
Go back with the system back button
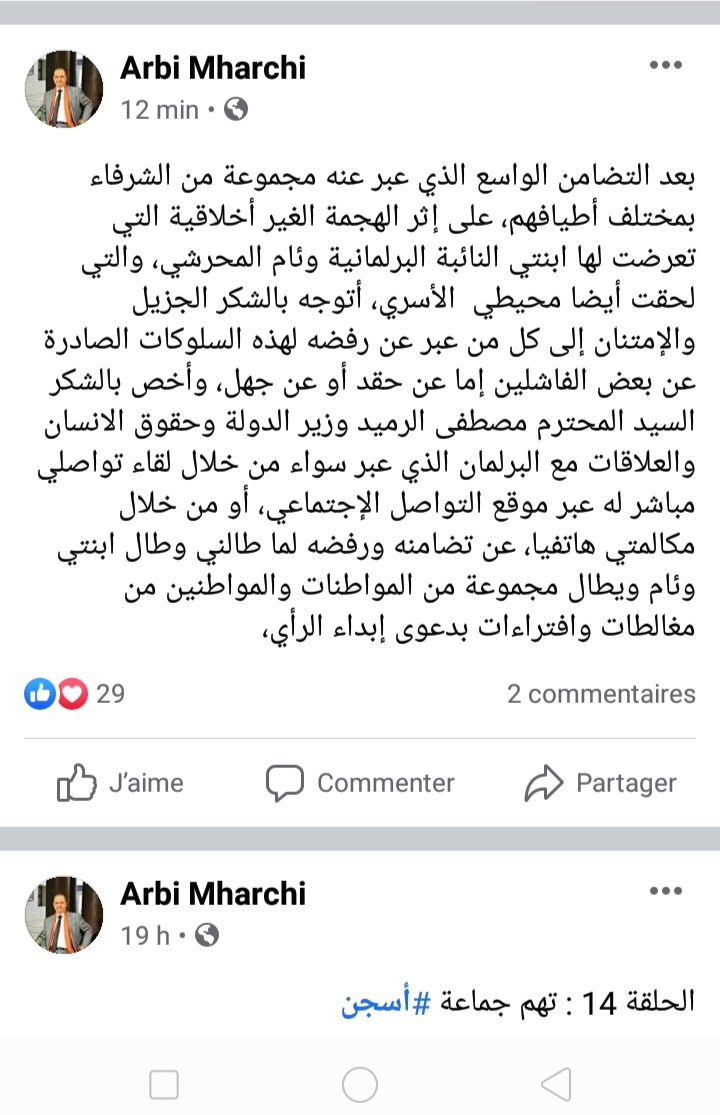click(555, 1083)
